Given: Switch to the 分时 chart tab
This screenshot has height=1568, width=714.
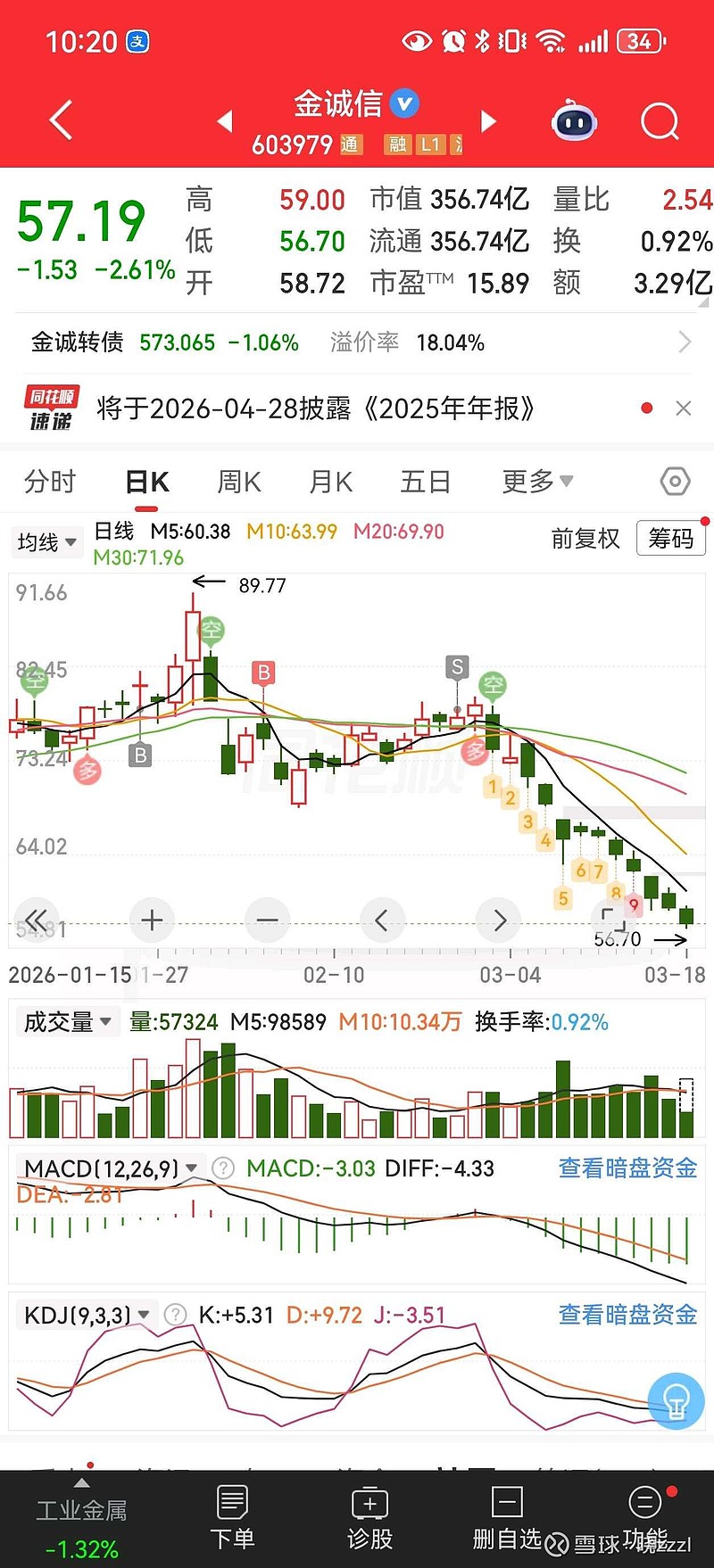Looking at the screenshot, I should point(50,482).
